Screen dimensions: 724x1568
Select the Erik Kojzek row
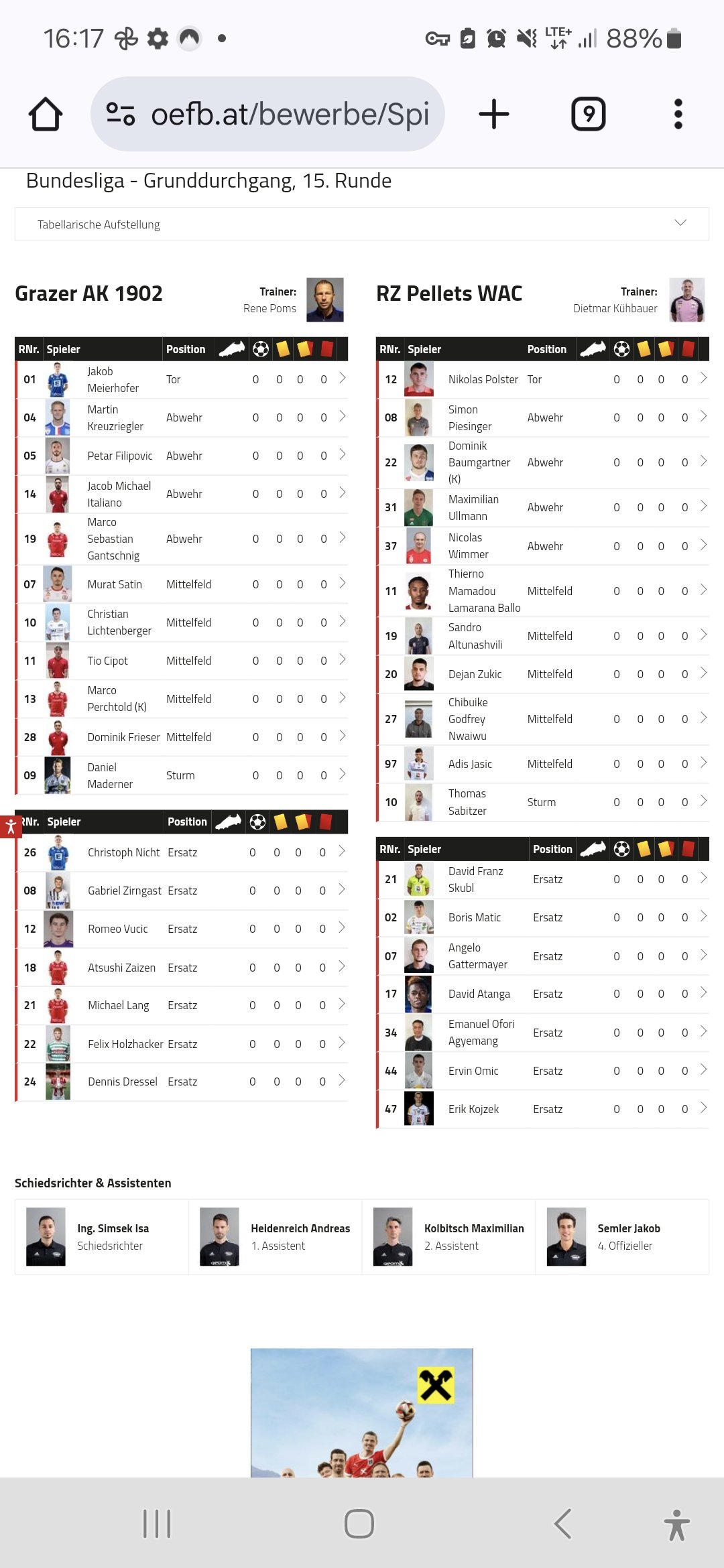pos(542,1109)
